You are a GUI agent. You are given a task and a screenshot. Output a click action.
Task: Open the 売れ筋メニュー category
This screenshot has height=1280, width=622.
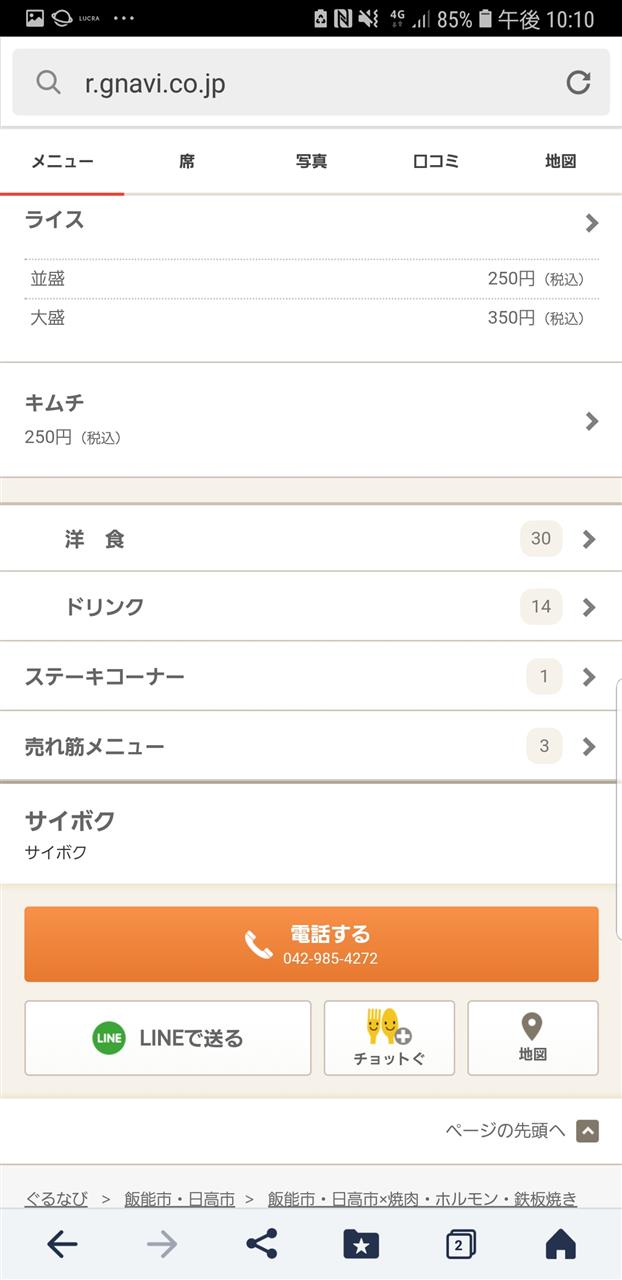coord(311,747)
